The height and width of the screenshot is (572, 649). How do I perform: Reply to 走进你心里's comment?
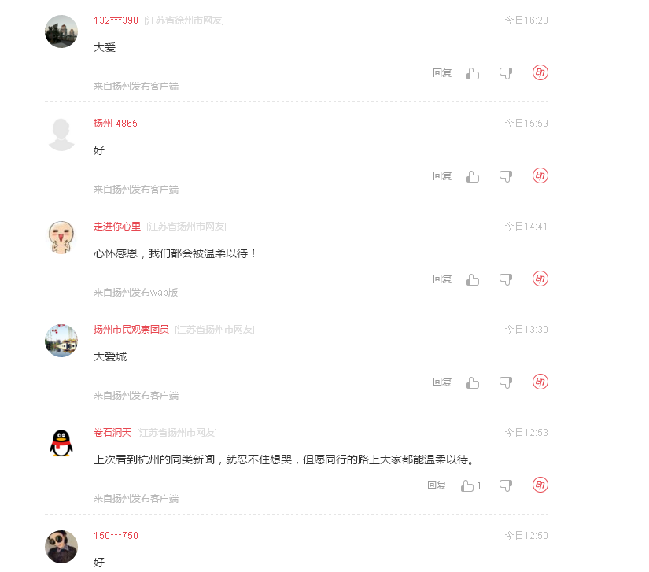(x=441, y=279)
